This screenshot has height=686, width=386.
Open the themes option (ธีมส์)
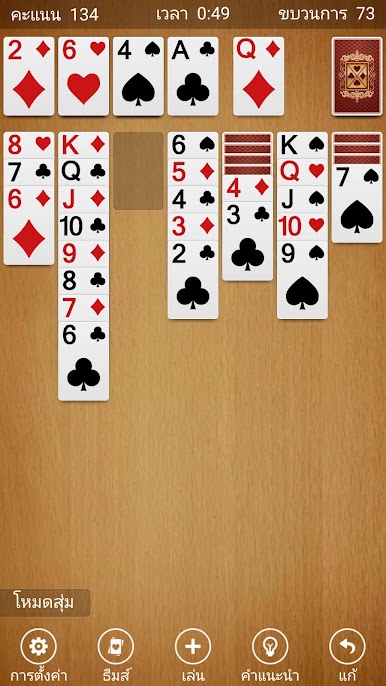point(116,646)
